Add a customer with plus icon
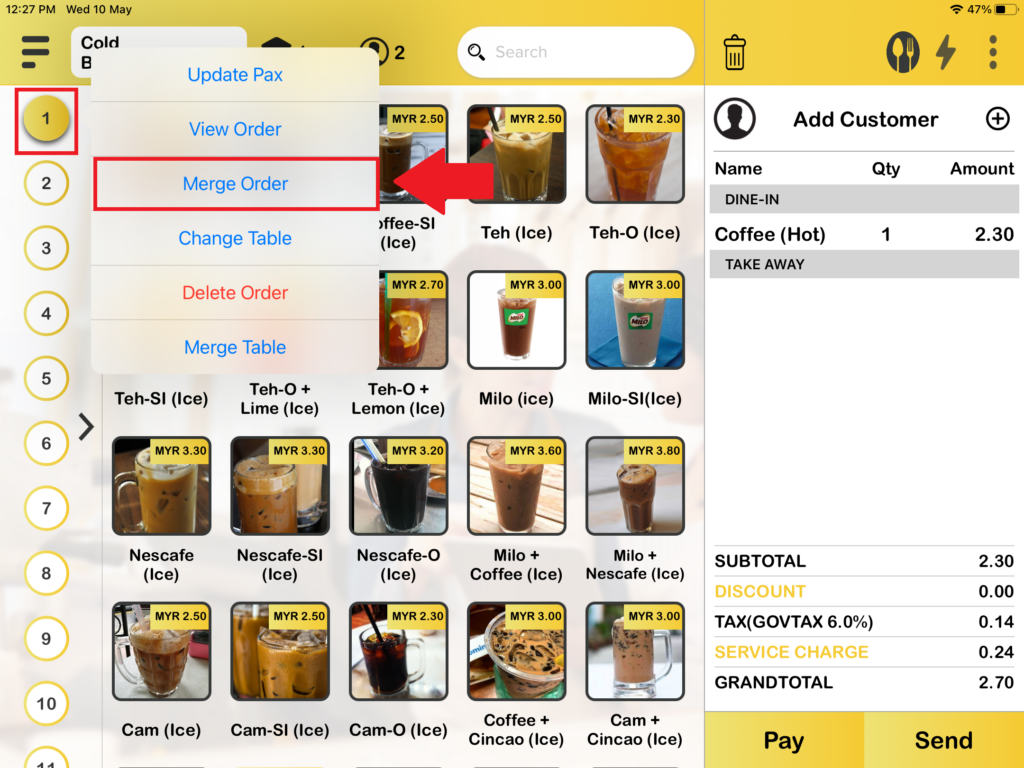The height and width of the screenshot is (768, 1024). pos(997,119)
